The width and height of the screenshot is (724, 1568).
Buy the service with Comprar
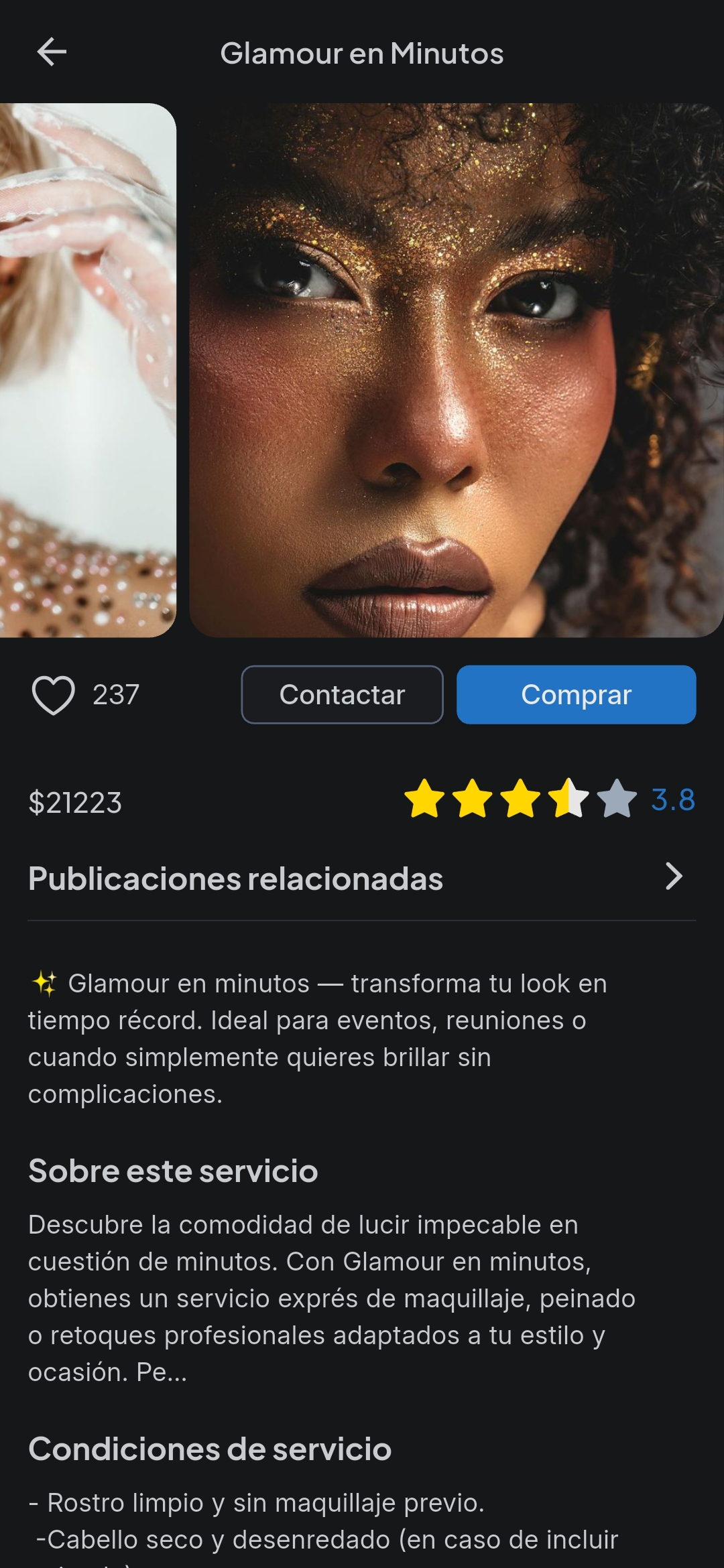coord(576,695)
